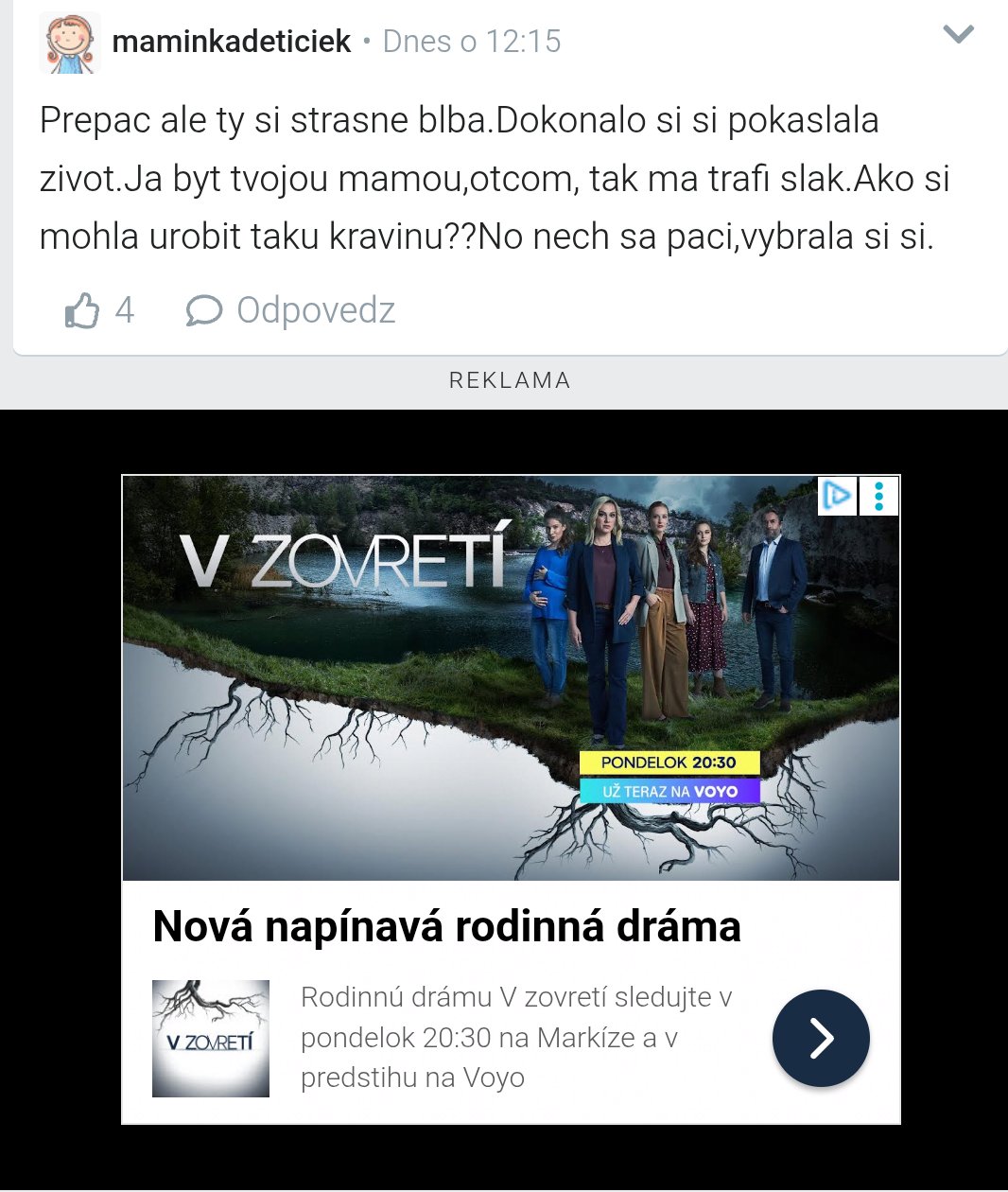1008x1192 pixels.
Task: Tap Odpovedz to reply to the comment
Action: pyautogui.click(x=291, y=310)
